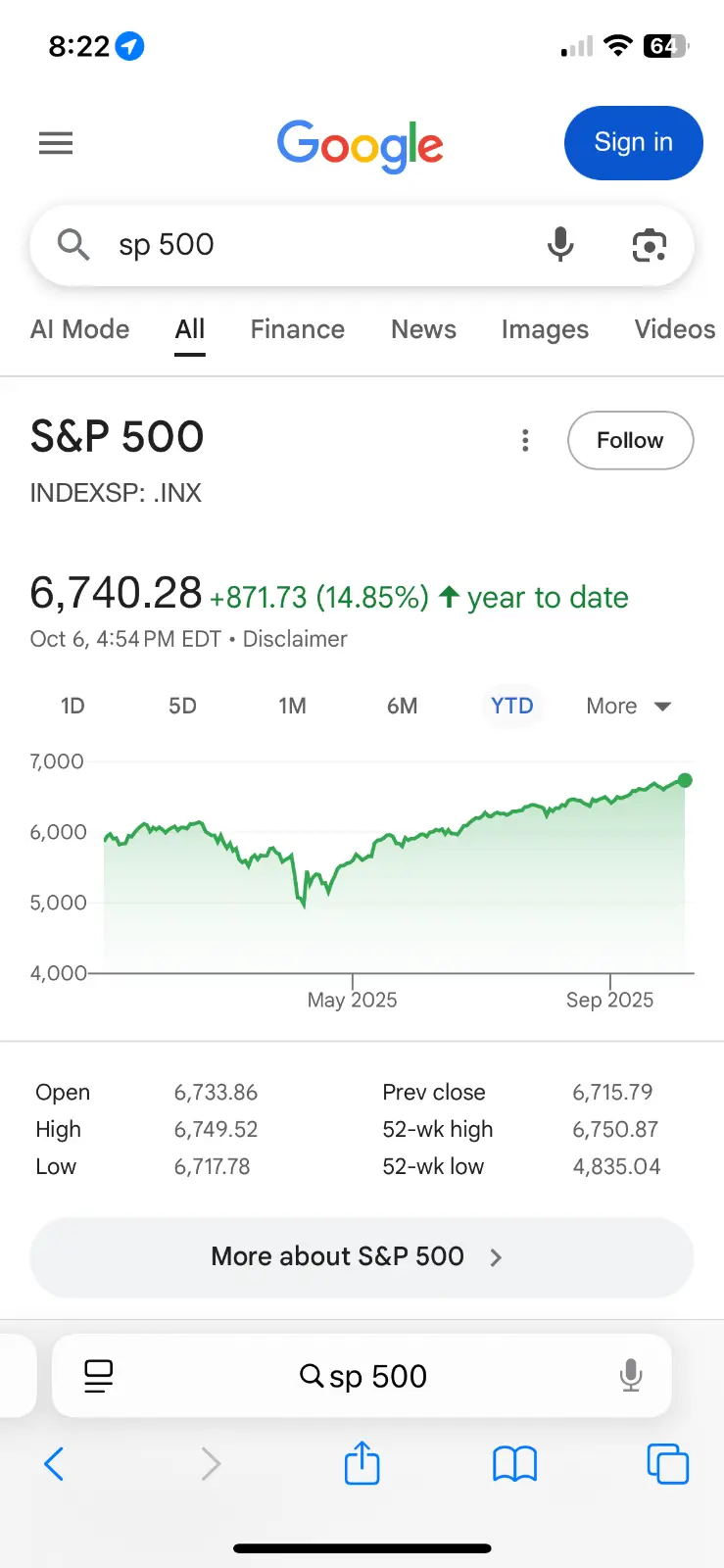The width and height of the screenshot is (724, 1568).
Task: Open More about S&P 500
Action: (x=362, y=1257)
